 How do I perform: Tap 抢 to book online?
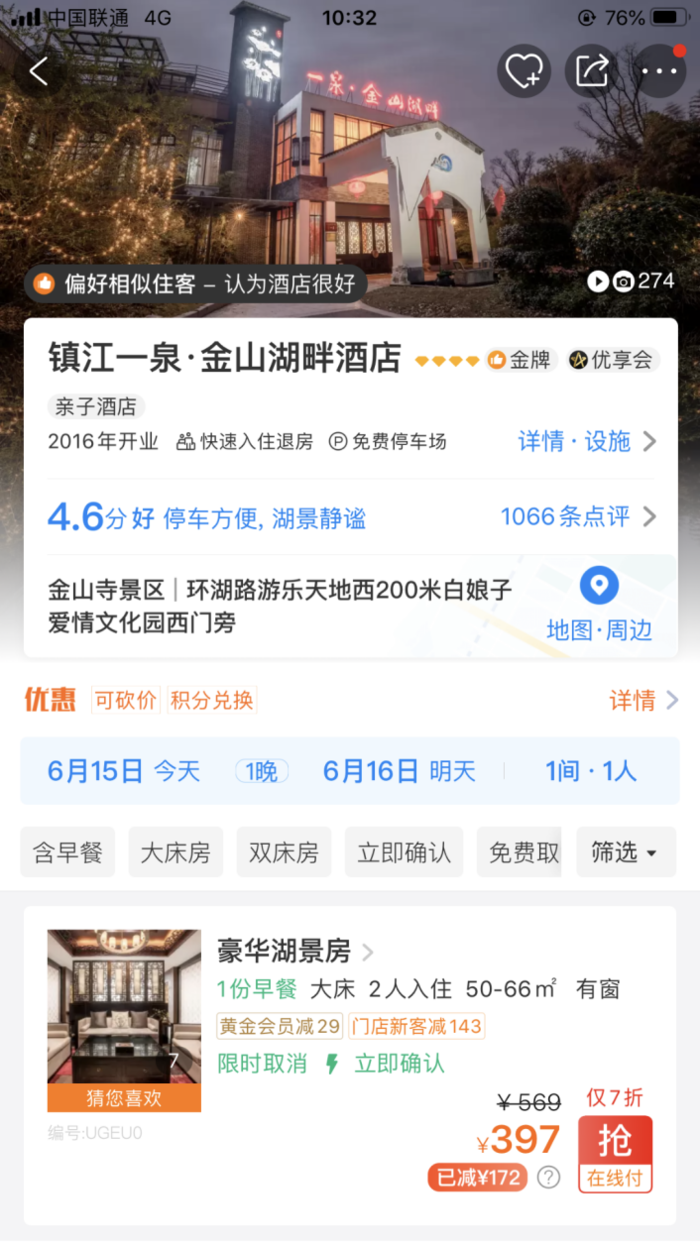click(x=615, y=1154)
